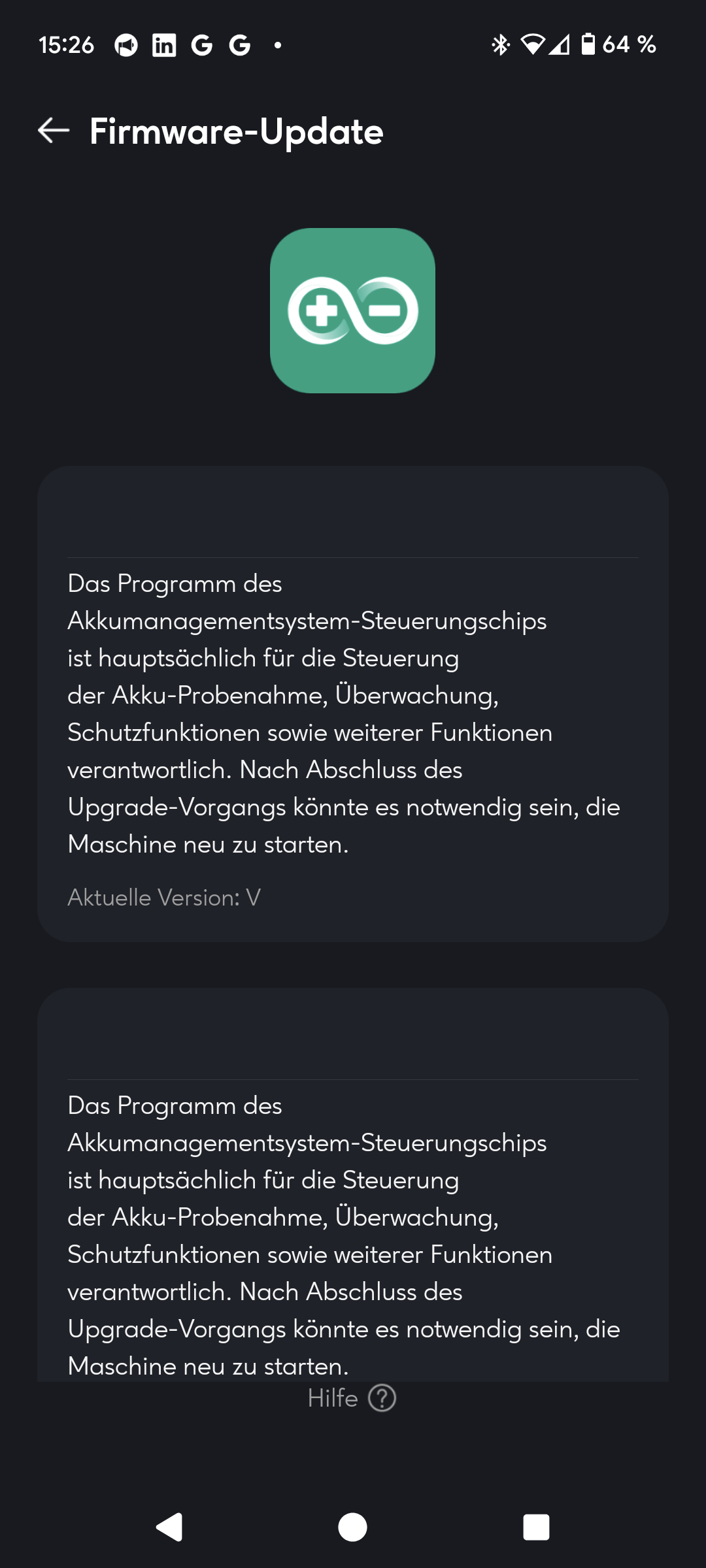Tap the system home button
The height and width of the screenshot is (1568, 706).
tap(352, 1527)
